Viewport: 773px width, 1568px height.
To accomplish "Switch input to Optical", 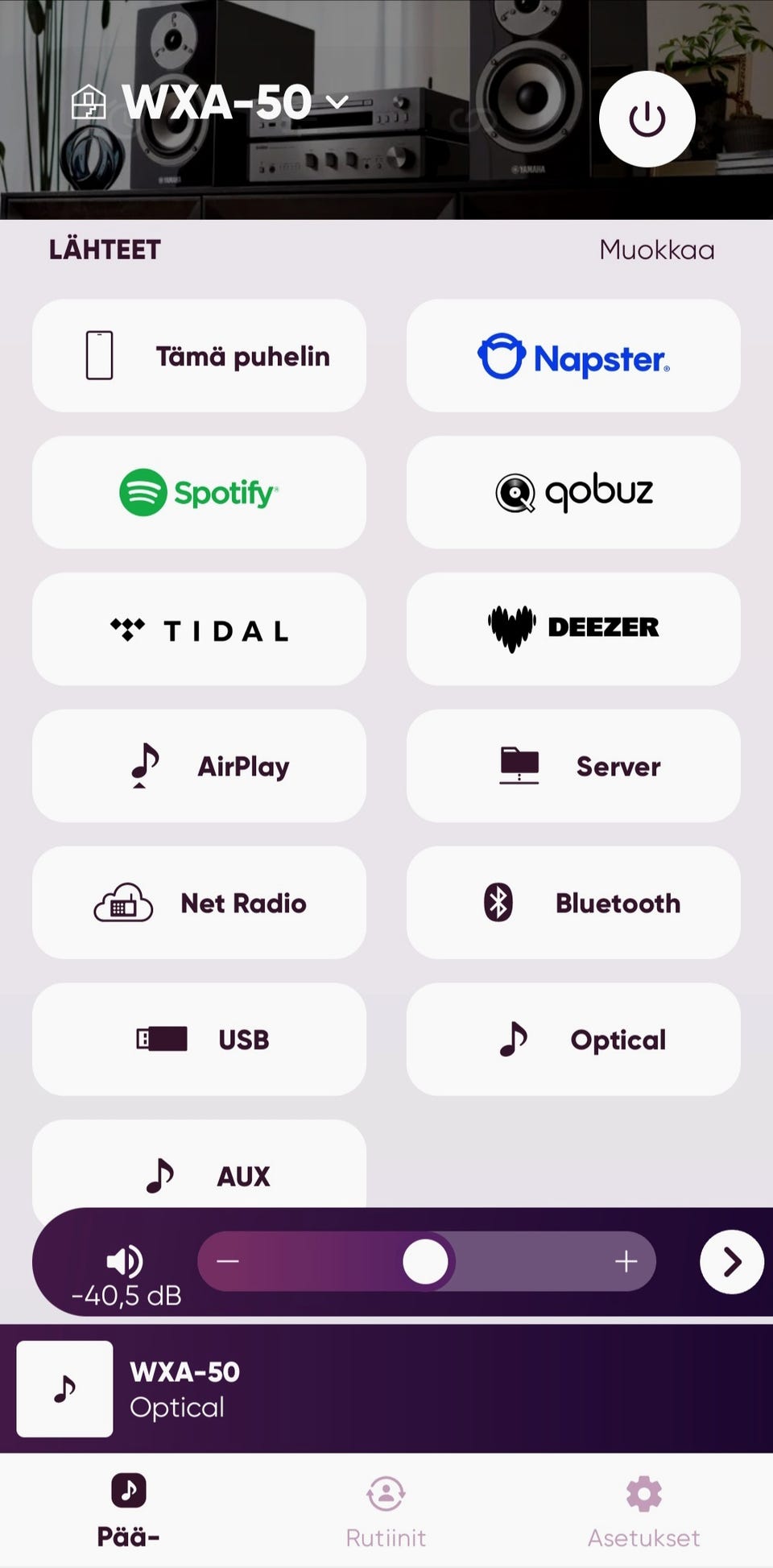I will [573, 1039].
